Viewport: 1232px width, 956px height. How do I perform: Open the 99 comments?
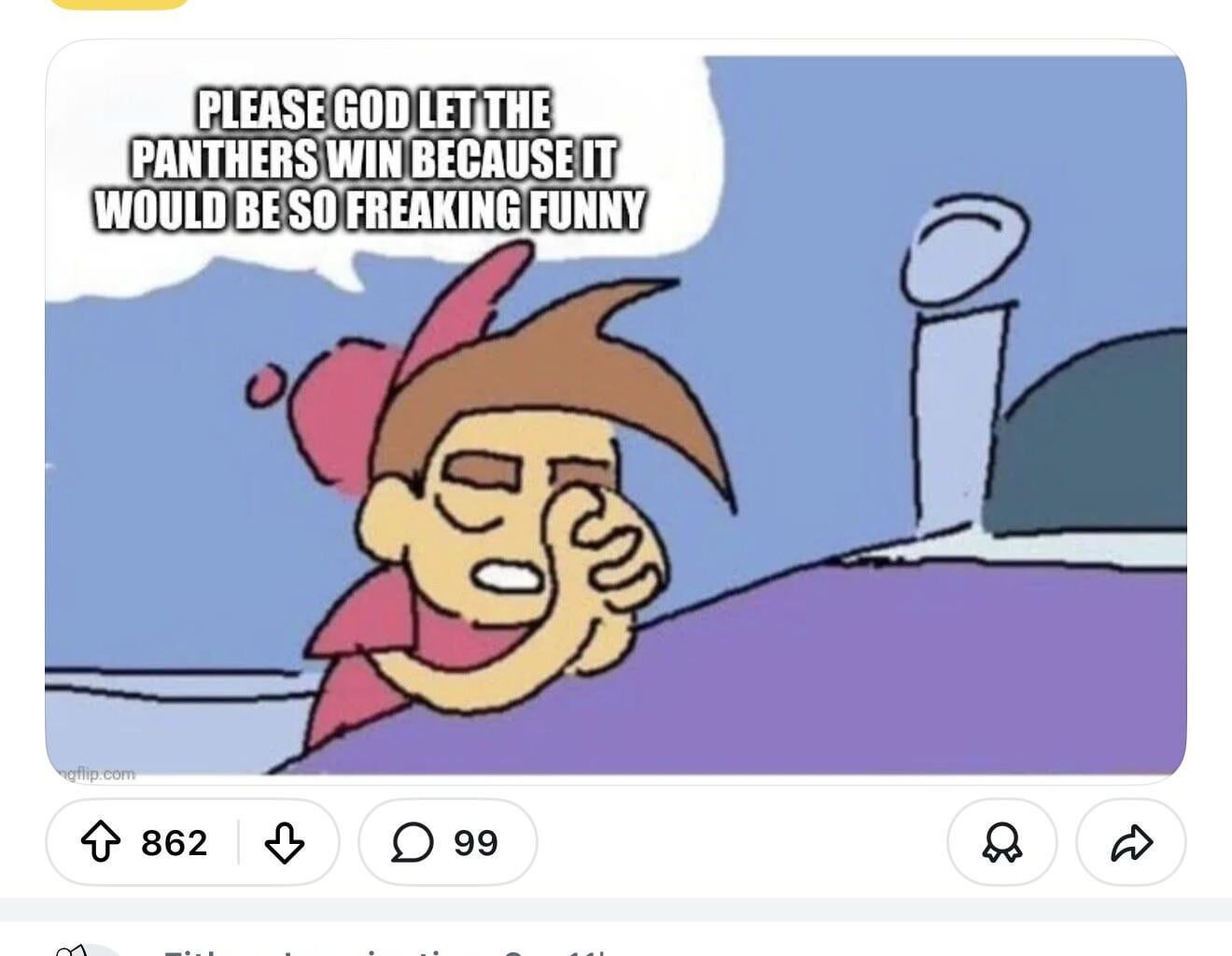pyautogui.click(x=448, y=843)
